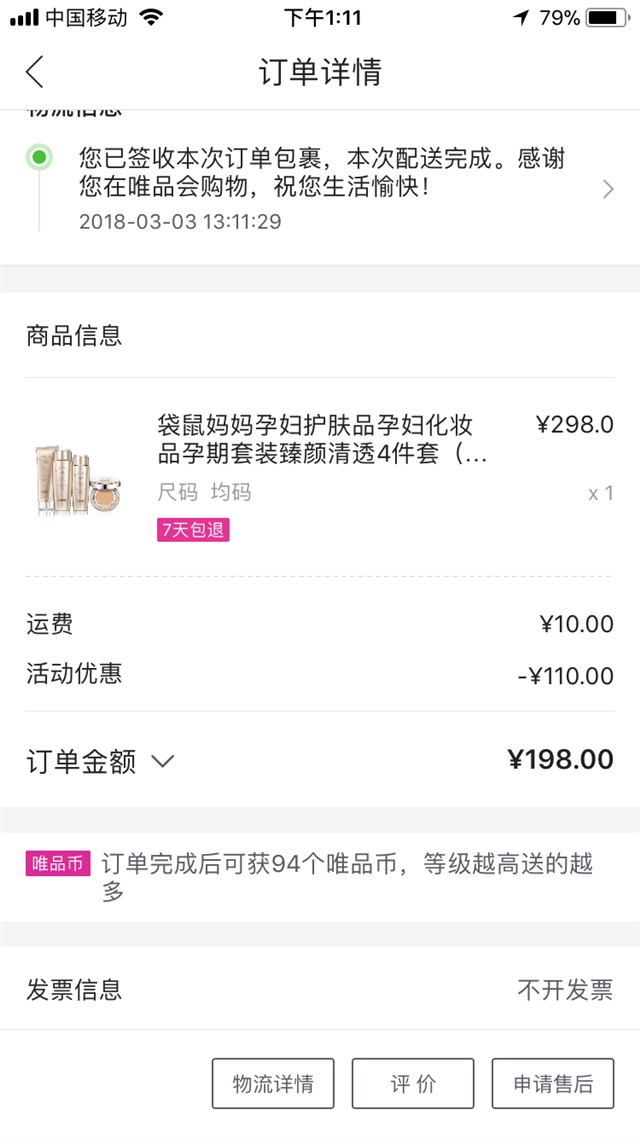Expand the 订单金额 breakdown

pyautogui.click(x=163, y=762)
